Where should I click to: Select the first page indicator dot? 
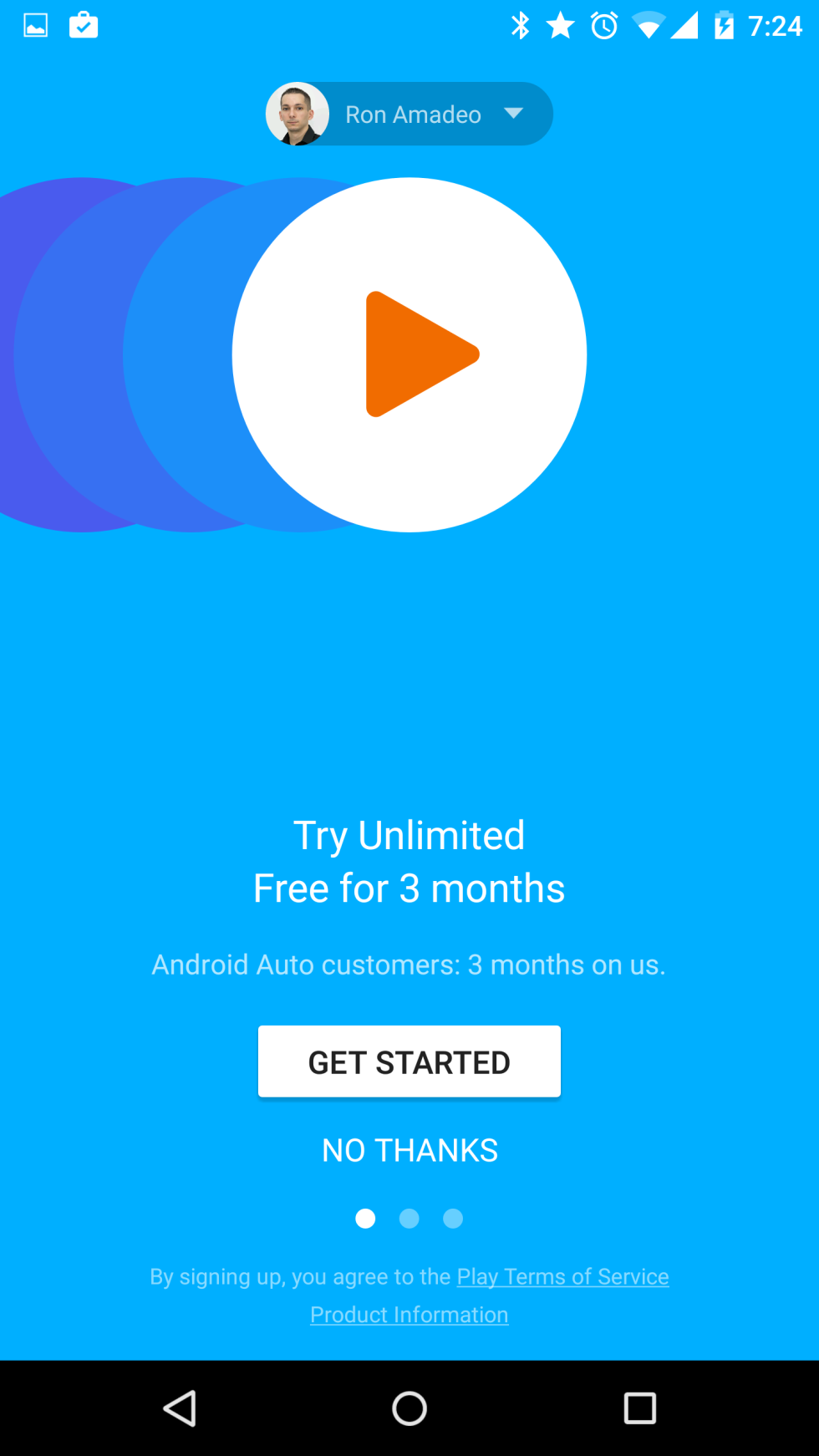(x=365, y=1219)
